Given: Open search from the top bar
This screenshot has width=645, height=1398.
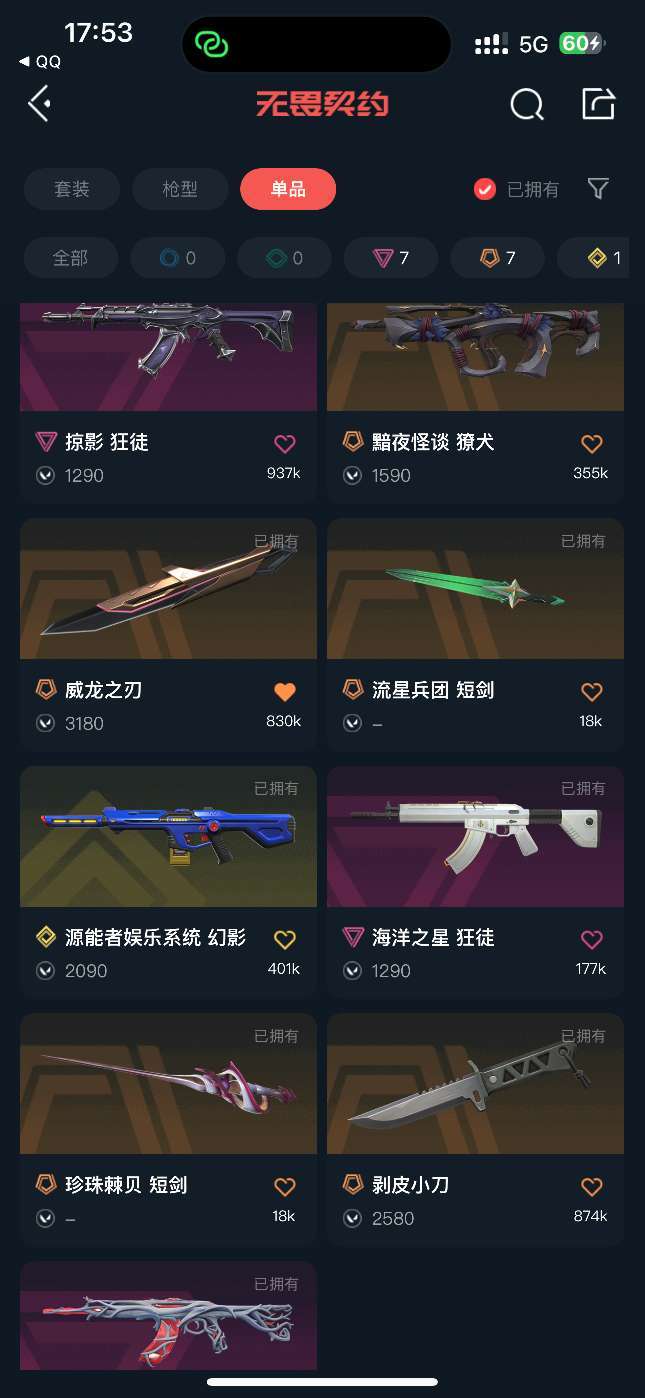Looking at the screenshot, I should pyautogui.click(x=526, y=104).
